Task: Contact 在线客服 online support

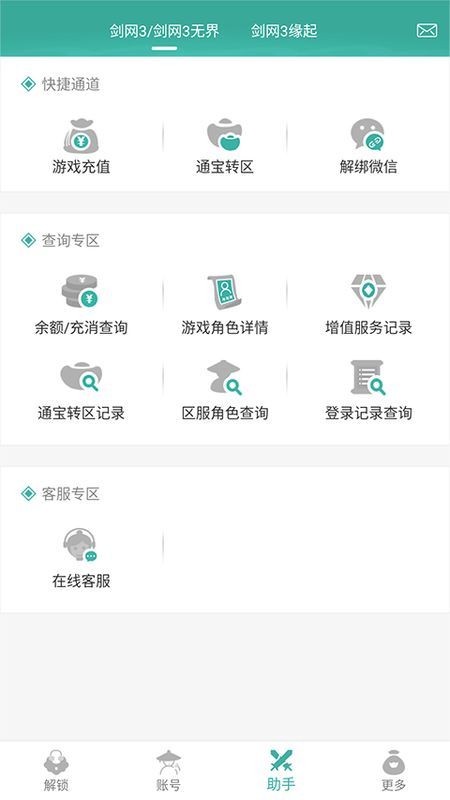Action: [x=81, y=558]
